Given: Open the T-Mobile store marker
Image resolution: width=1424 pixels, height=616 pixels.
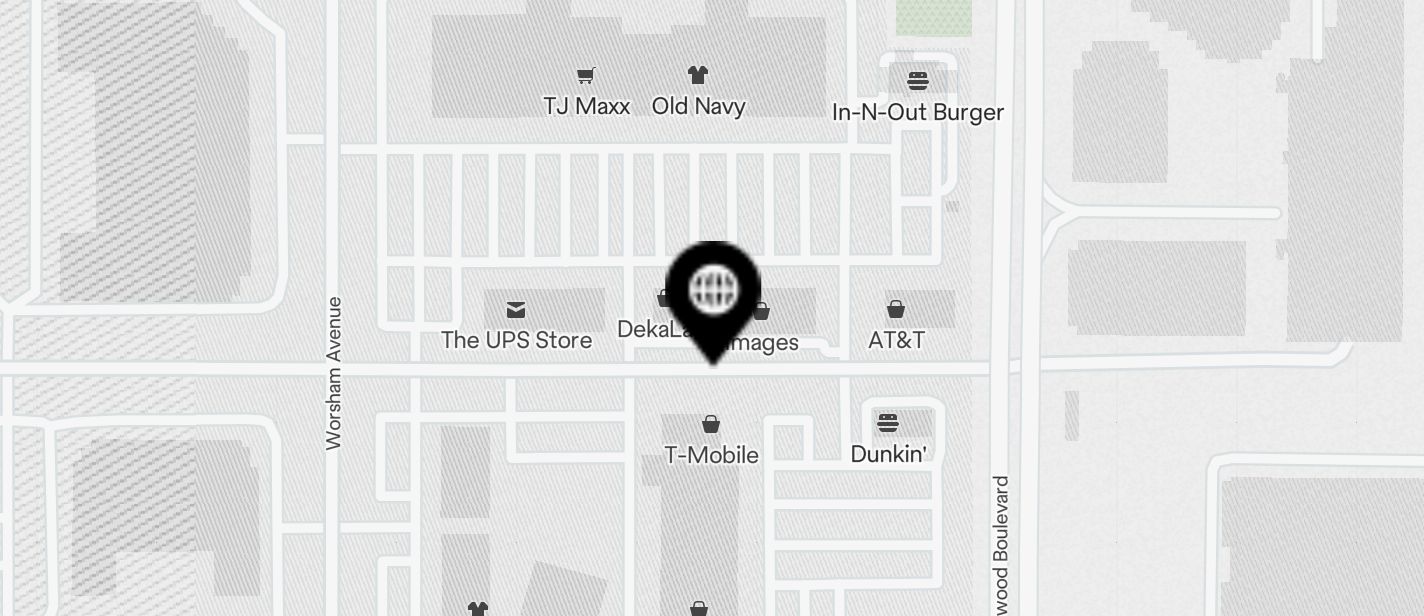Looking at the screenshot, I should coord(711,425).
